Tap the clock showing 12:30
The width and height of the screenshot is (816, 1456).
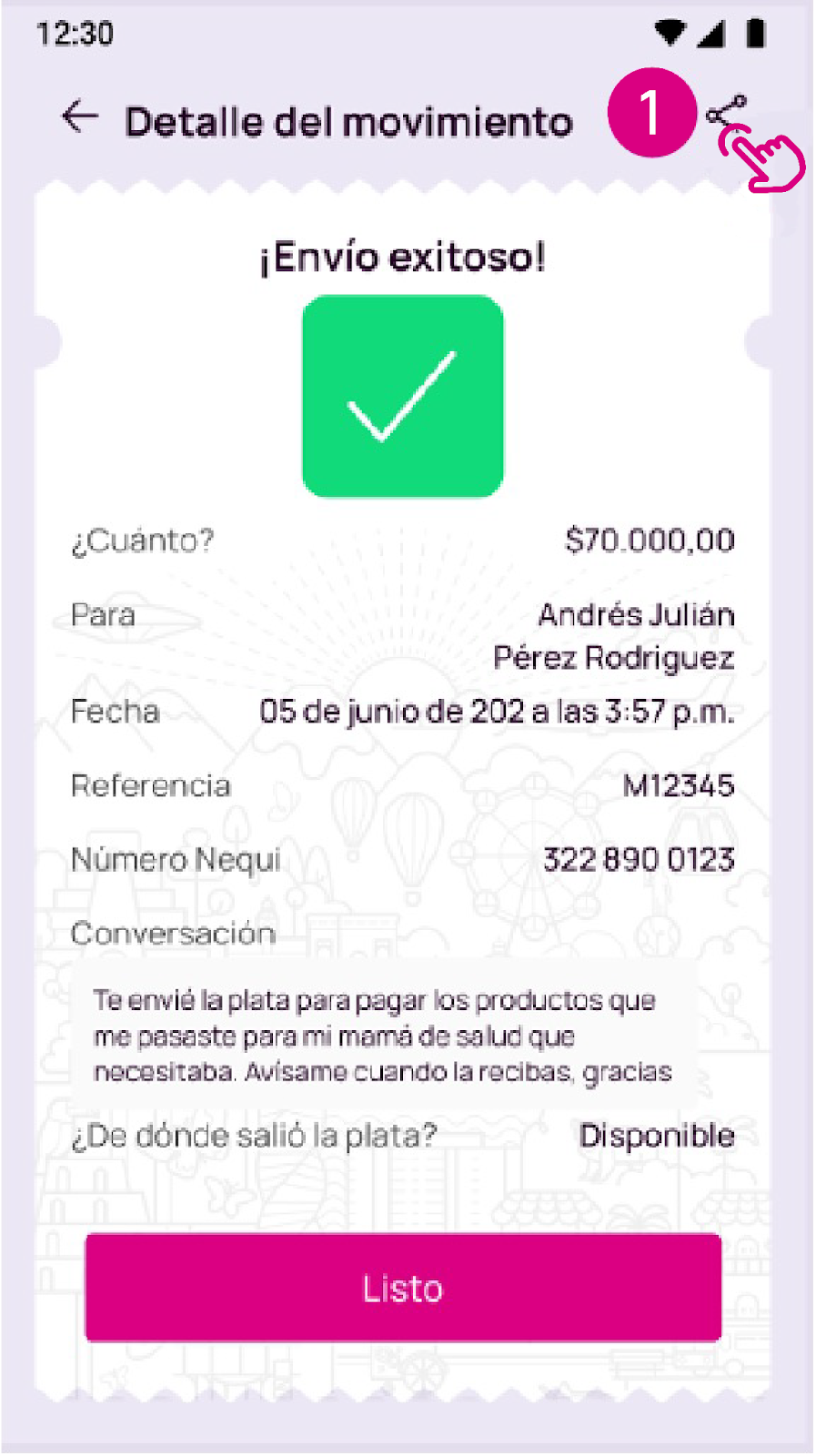[x=75, y=33]
